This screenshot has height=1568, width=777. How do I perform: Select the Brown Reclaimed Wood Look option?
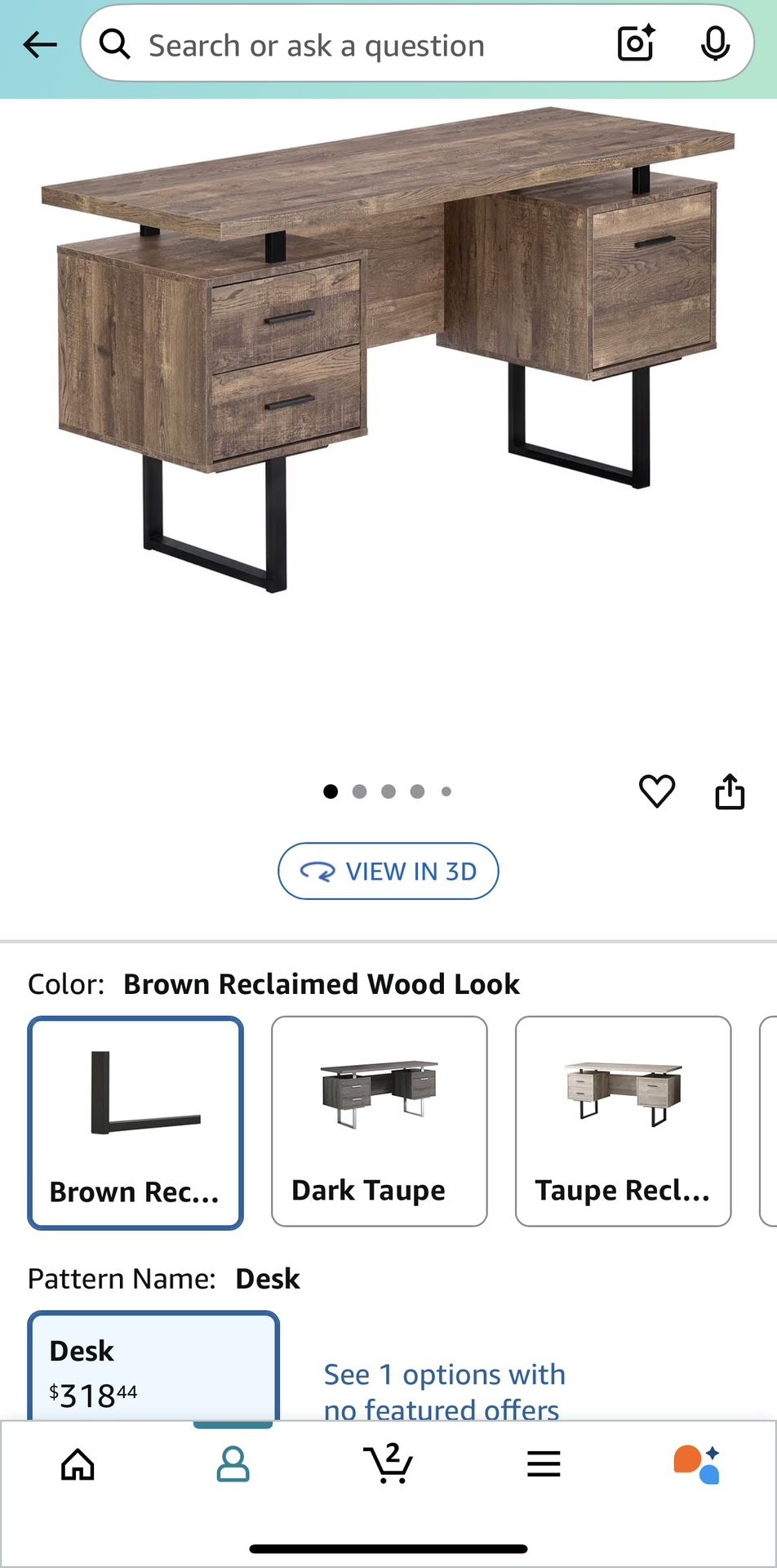coord(135,1123)
